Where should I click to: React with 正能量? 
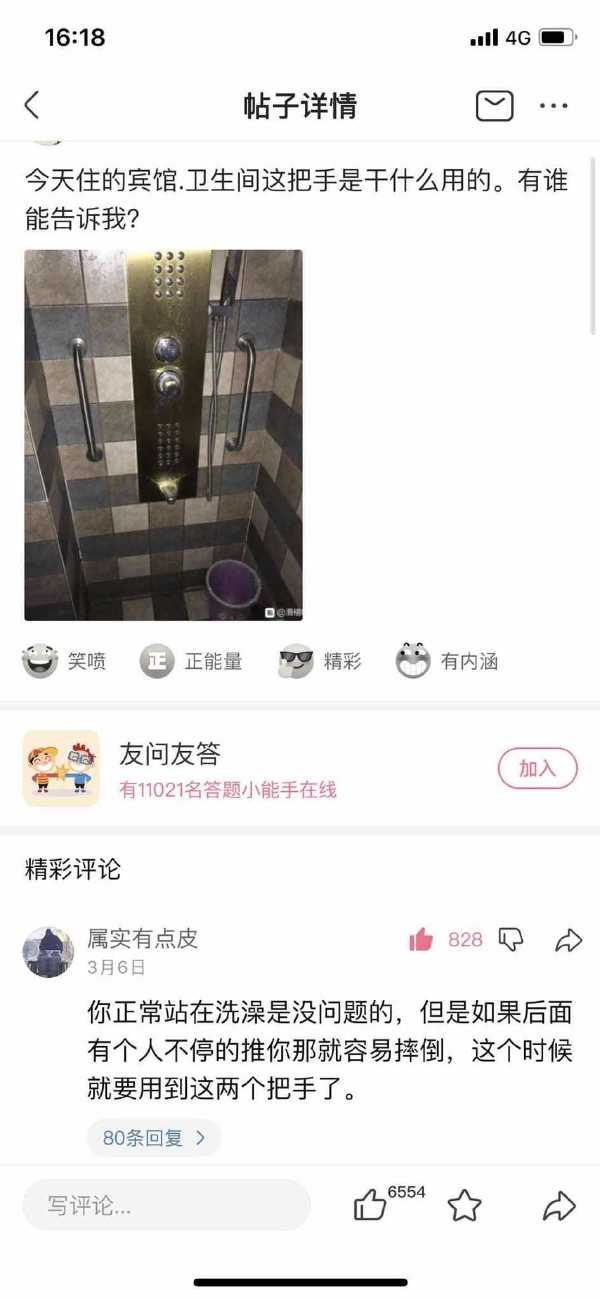point(190,661)
